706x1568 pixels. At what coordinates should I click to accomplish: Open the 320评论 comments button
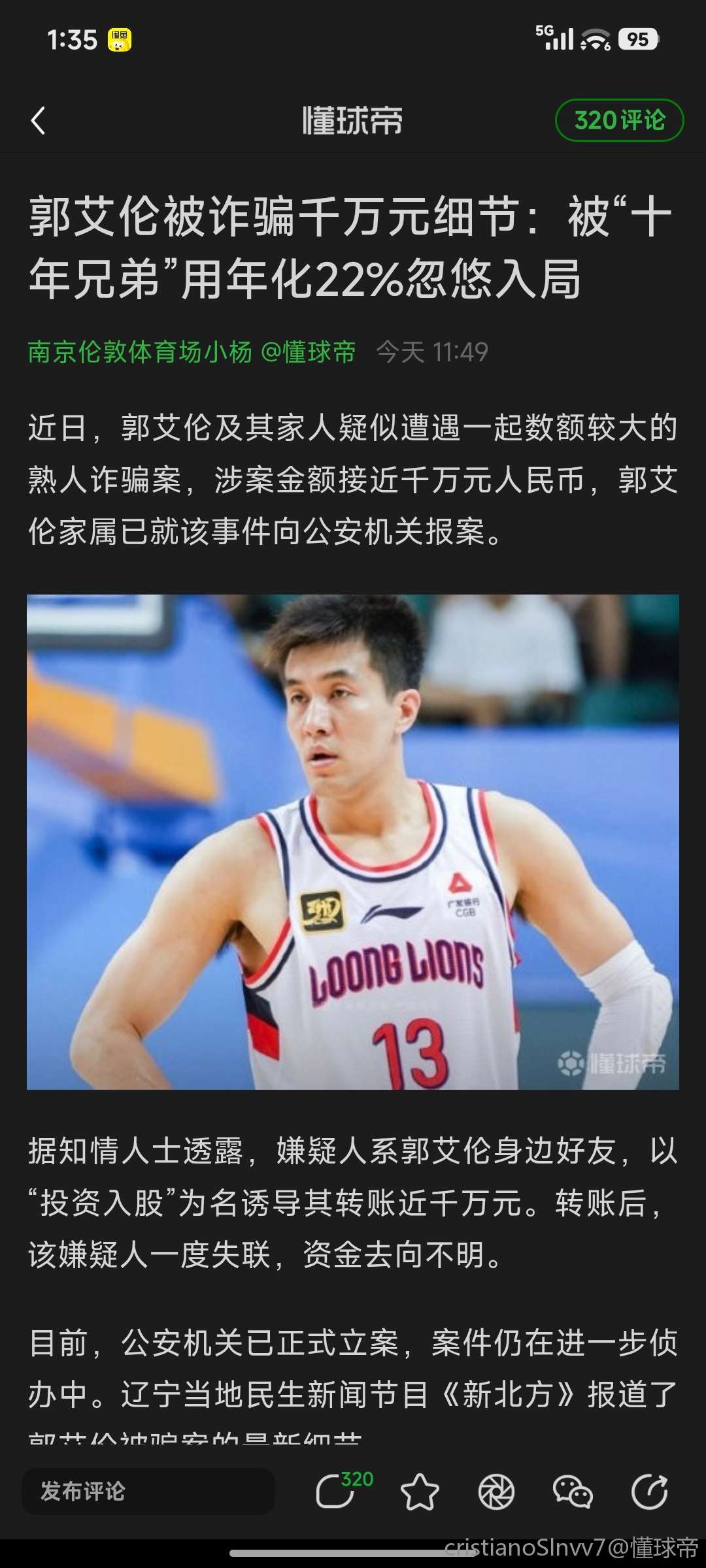click(619, 121)
